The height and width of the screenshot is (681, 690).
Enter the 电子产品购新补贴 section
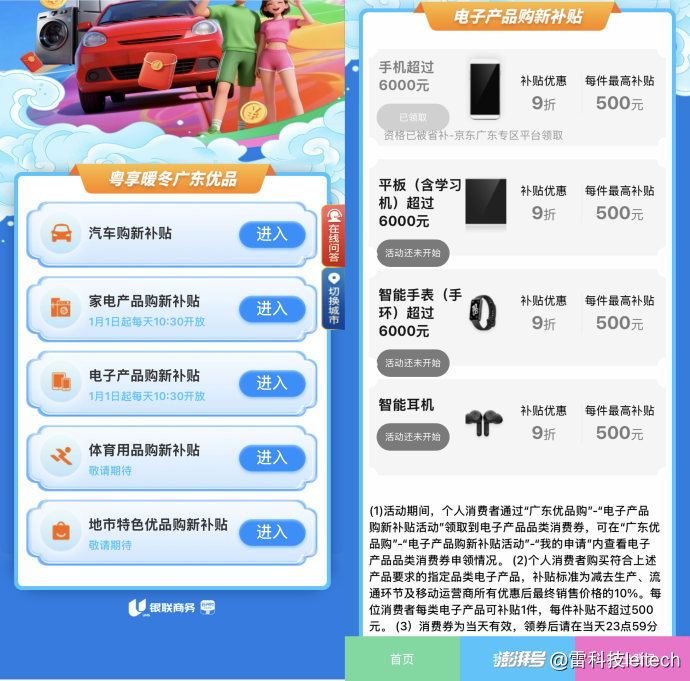(271, 383)
